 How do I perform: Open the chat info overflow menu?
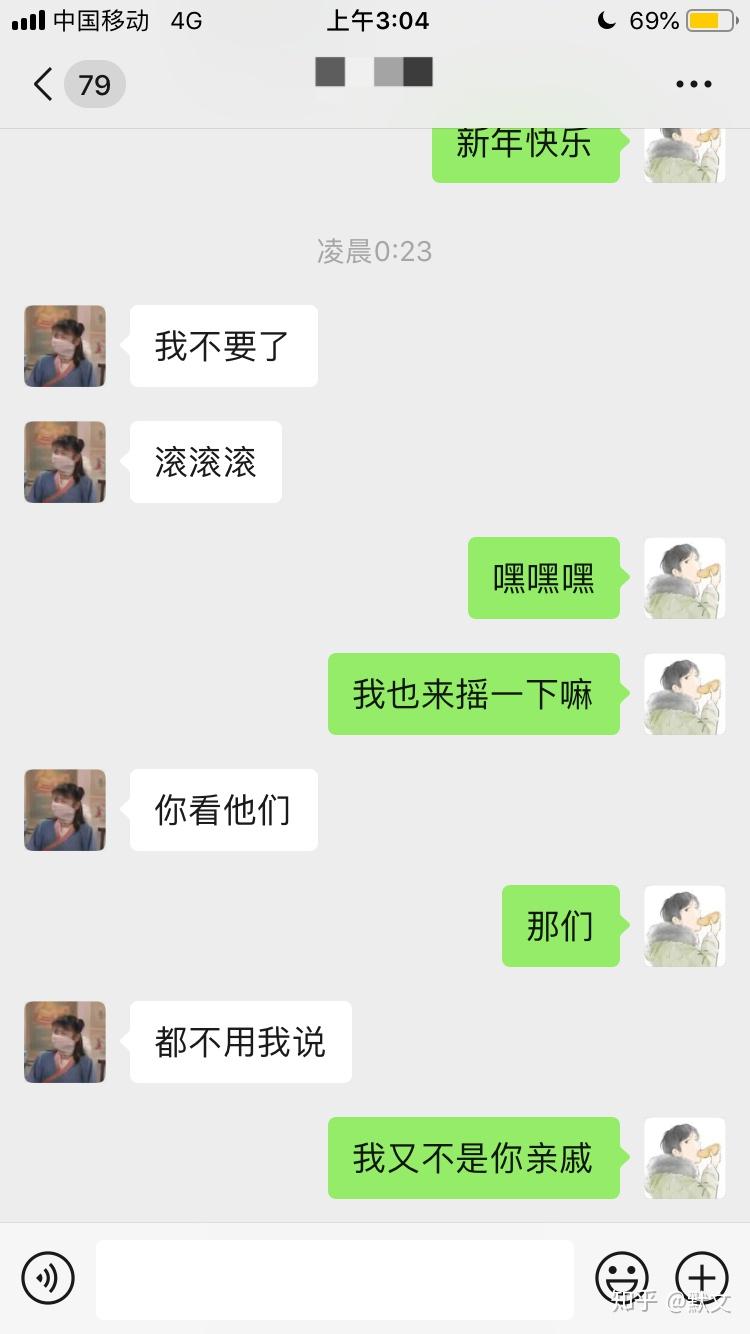[x=693, y=85]
